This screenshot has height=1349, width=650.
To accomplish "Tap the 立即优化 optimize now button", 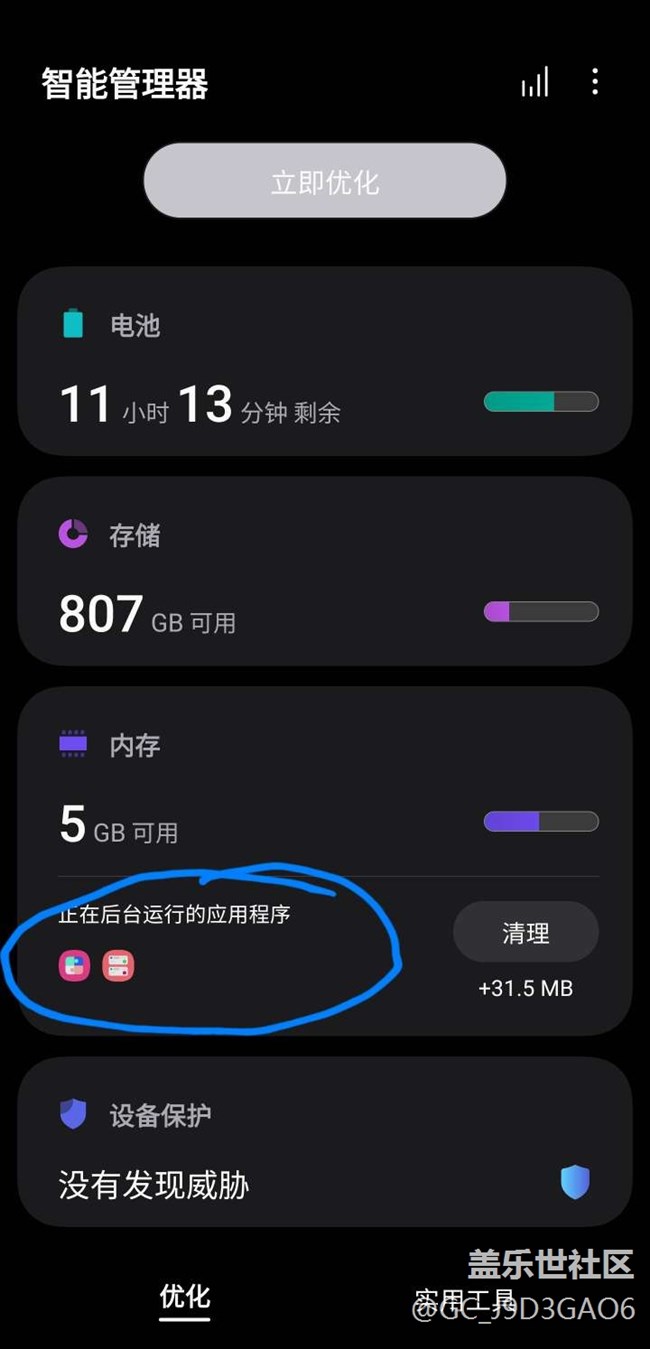I will (x=325, y=181).
